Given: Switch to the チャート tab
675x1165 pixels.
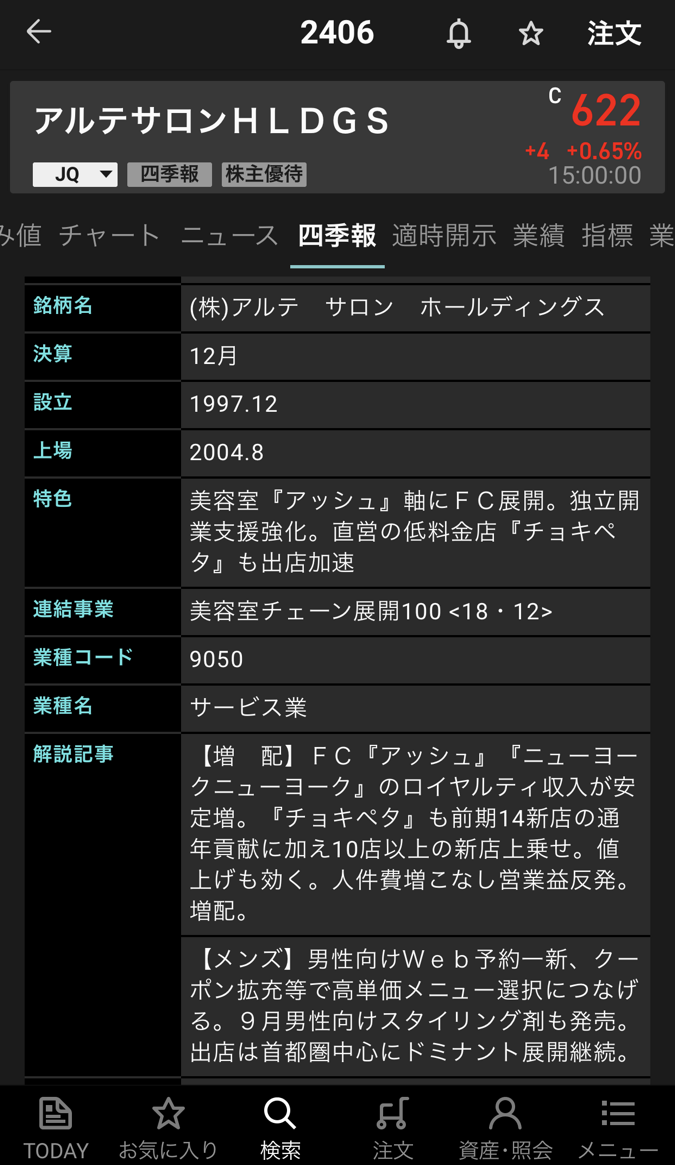Looking at the screenshot, I should [109, 235].
